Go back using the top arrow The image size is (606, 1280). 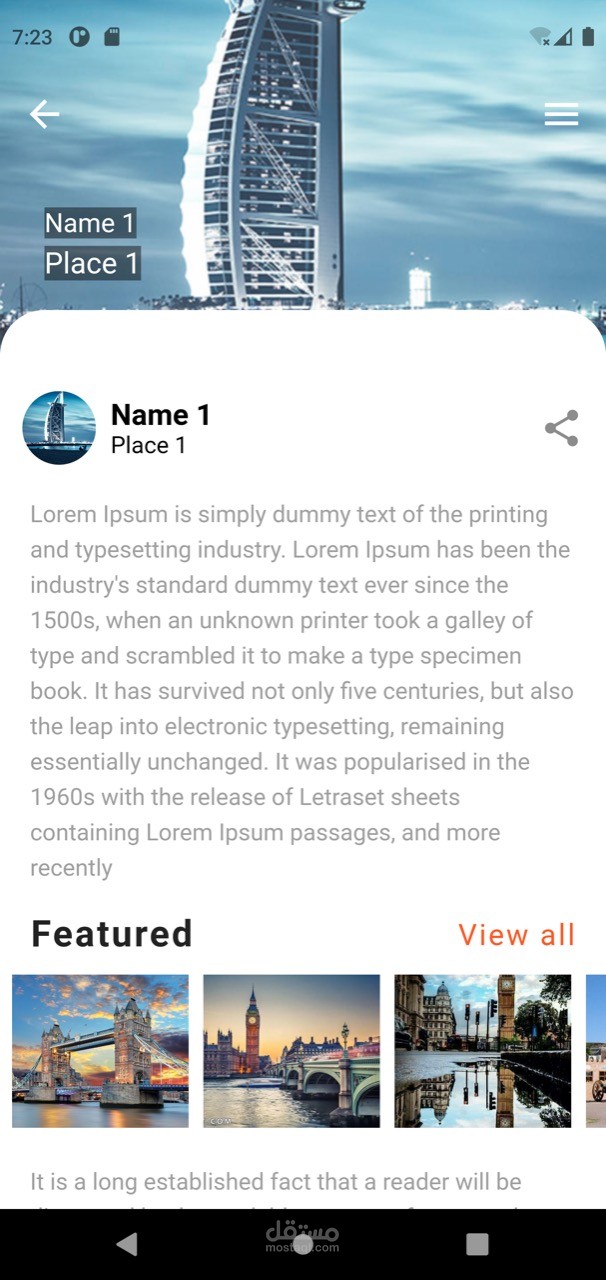point(44,115)
